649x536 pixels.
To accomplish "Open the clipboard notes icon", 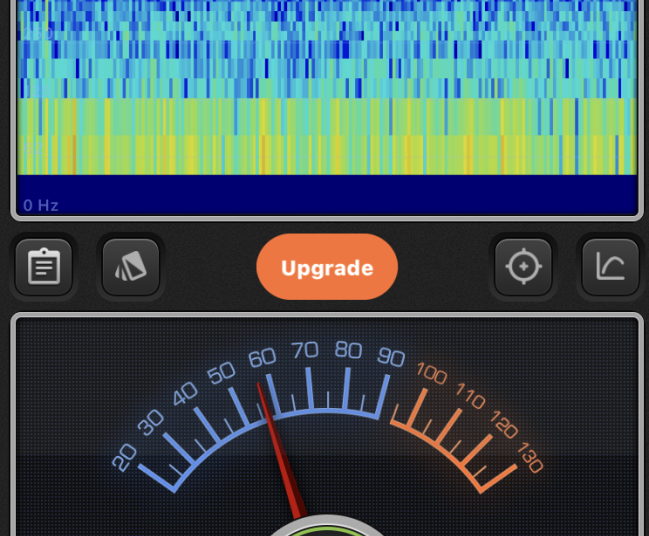I will click(44, 267).
